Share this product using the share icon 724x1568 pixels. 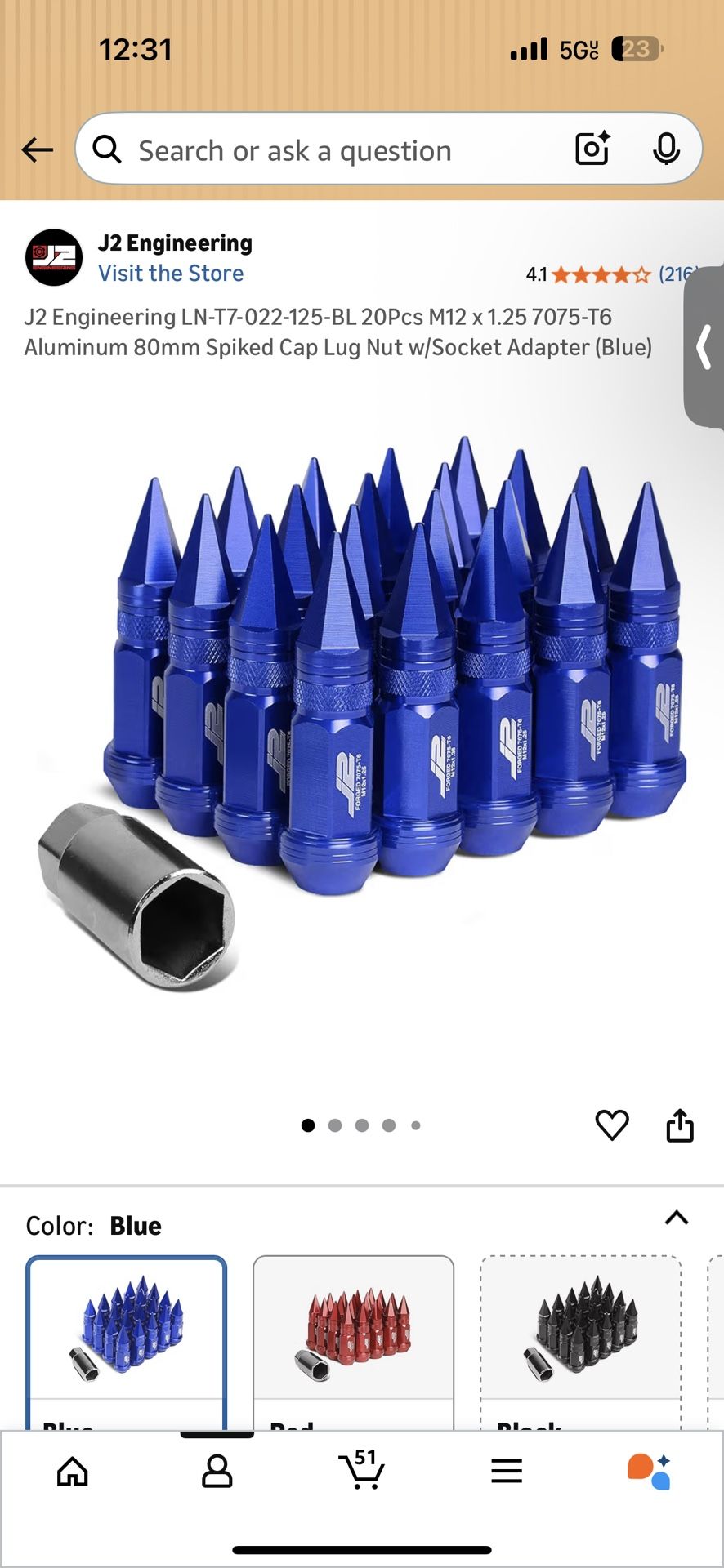[x=679, y=1125]
